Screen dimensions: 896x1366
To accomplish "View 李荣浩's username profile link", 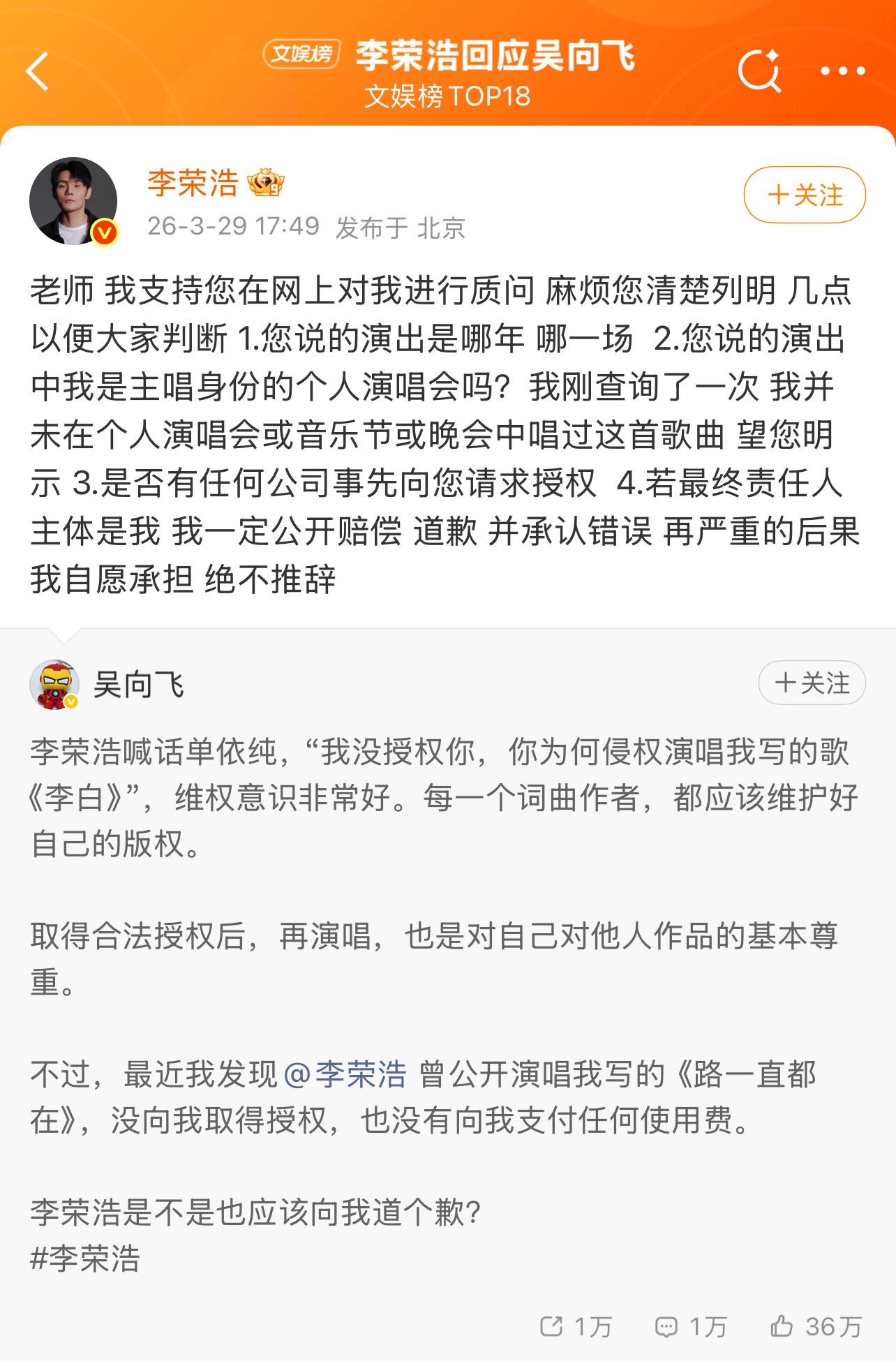I will 193,183.
